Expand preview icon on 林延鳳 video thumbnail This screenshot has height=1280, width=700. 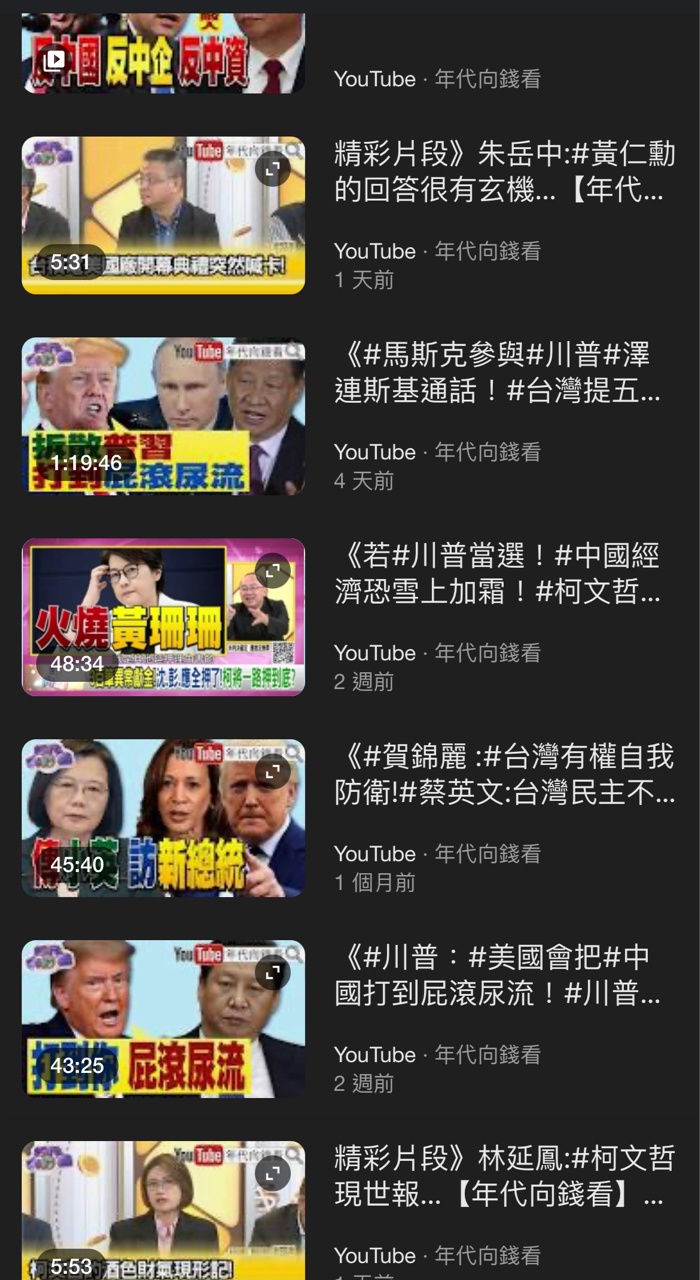pos(272,1174)
